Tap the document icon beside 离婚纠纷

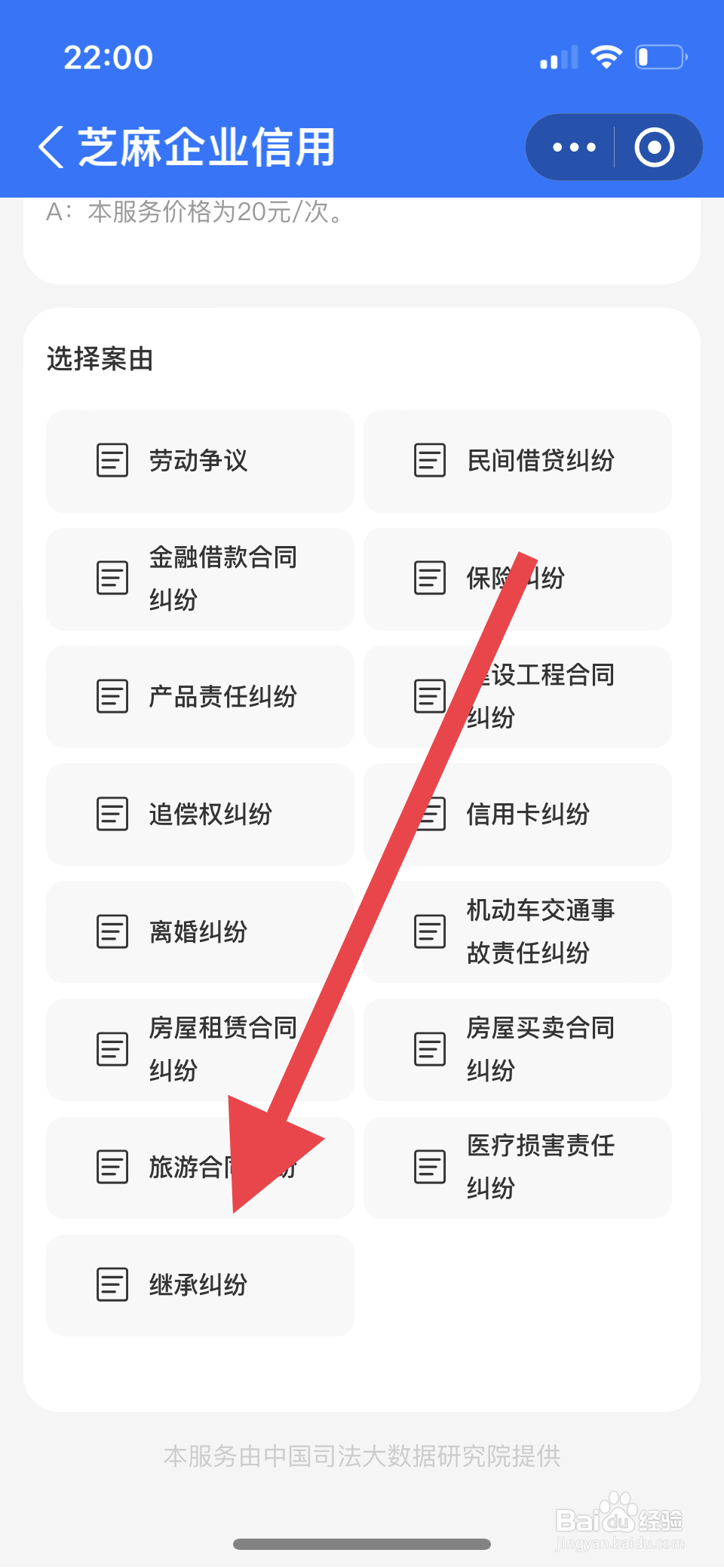111,932
